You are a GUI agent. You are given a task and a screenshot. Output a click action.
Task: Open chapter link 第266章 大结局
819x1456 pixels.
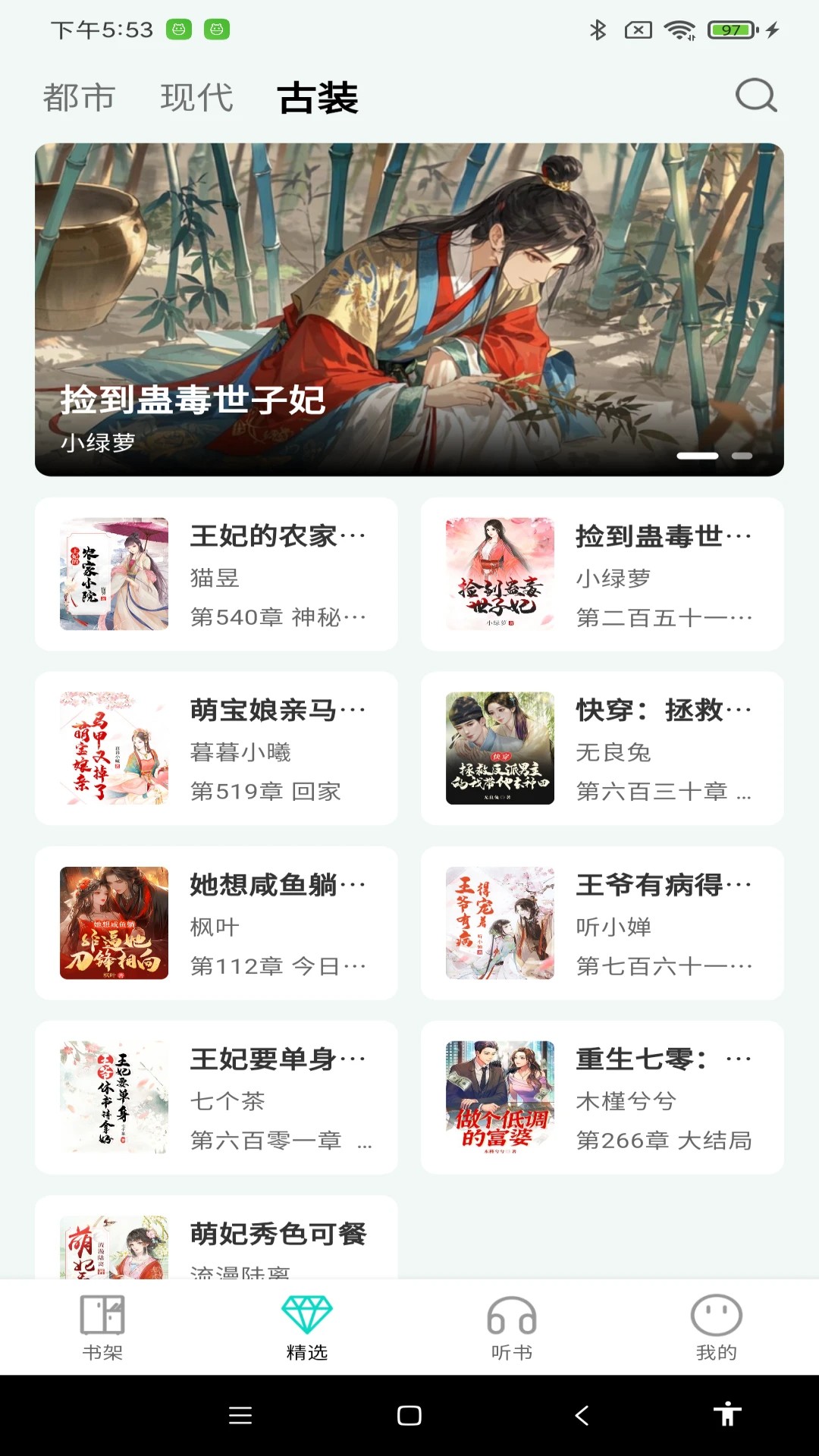pyautogui.click(x=667, y=1140)
